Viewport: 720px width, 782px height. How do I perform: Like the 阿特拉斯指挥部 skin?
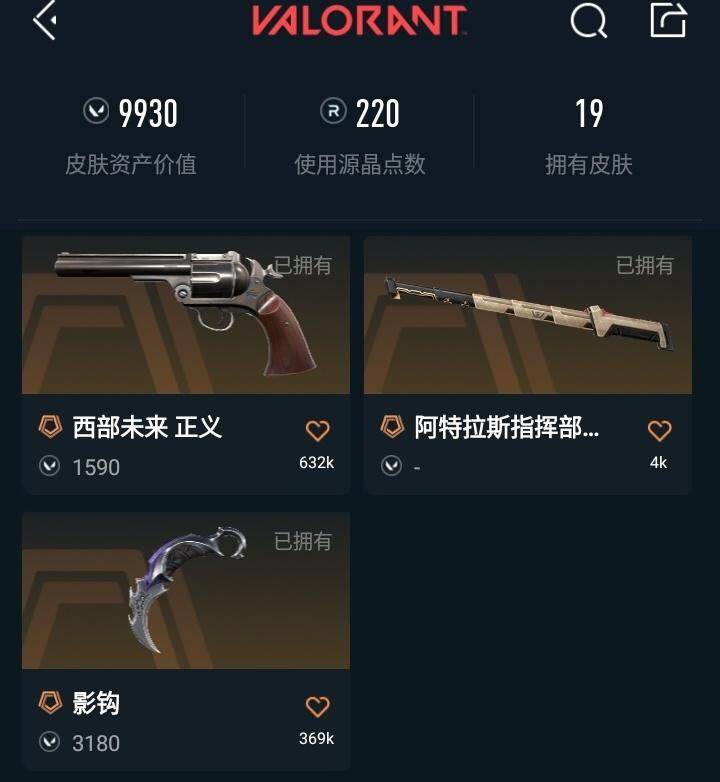pos(659,431)
